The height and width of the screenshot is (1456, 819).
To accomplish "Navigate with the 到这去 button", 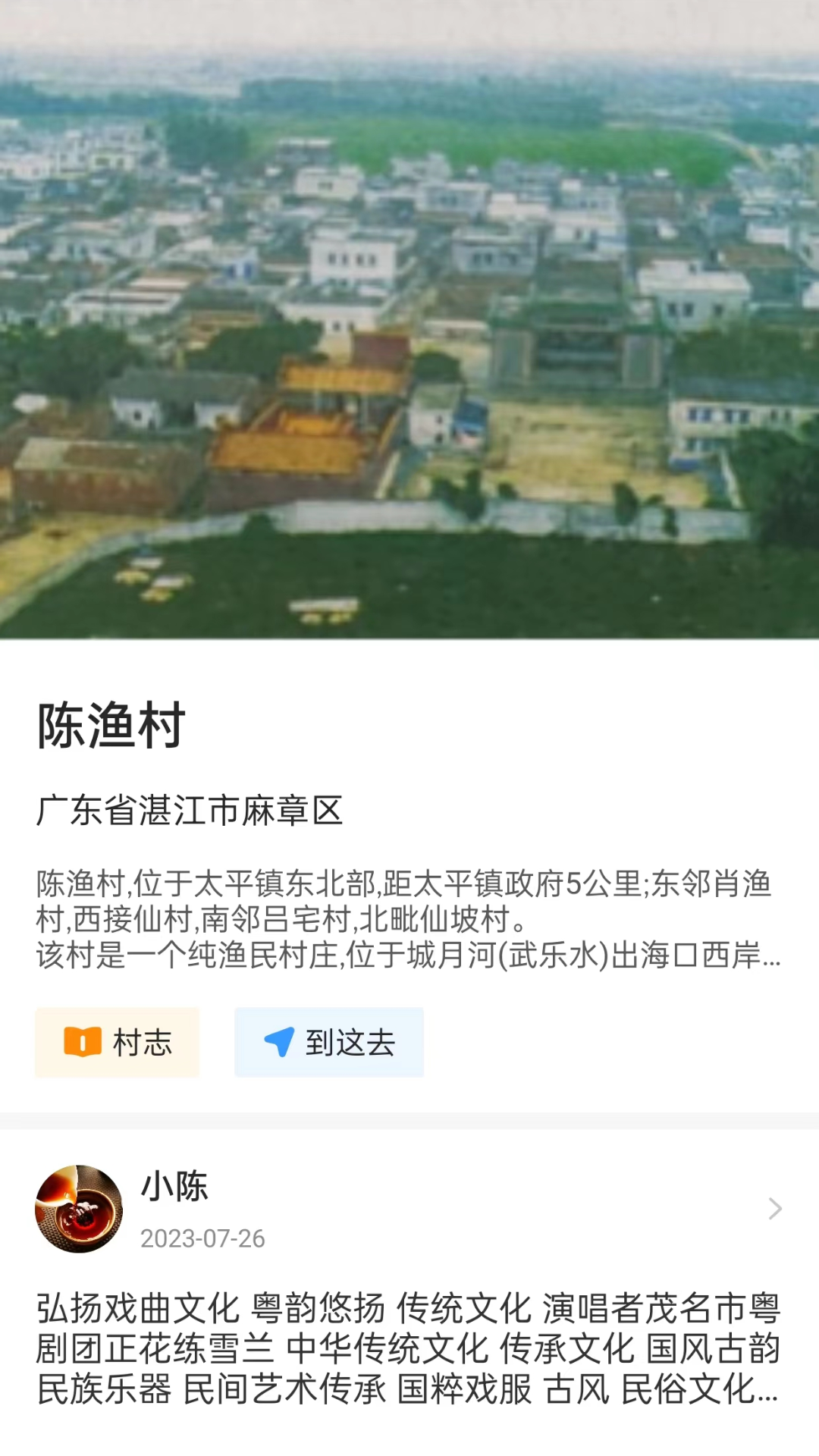I will (329, 1043).
